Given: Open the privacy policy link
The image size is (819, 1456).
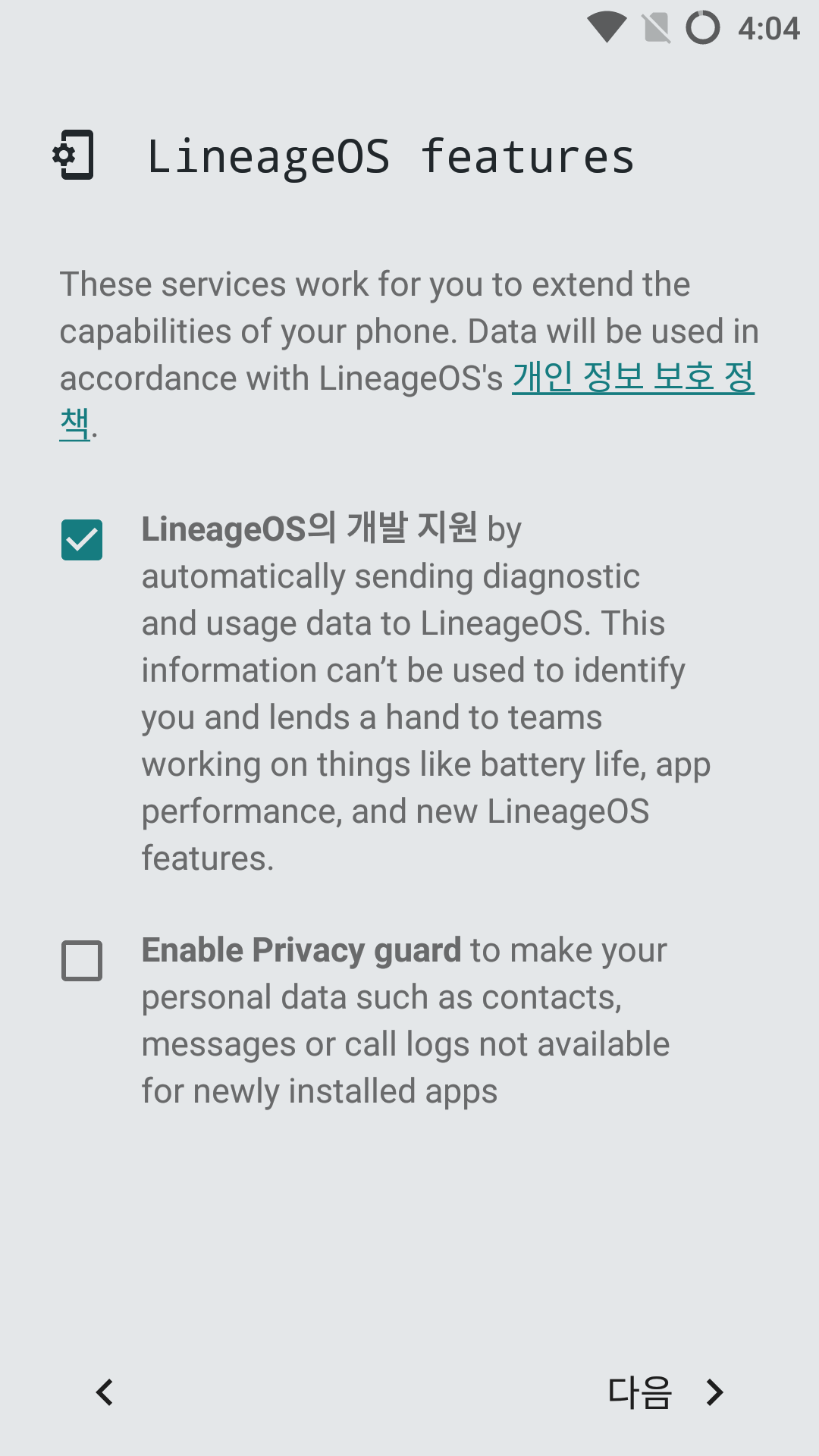Looking at the screenshot, I should (x=632, y=378).
